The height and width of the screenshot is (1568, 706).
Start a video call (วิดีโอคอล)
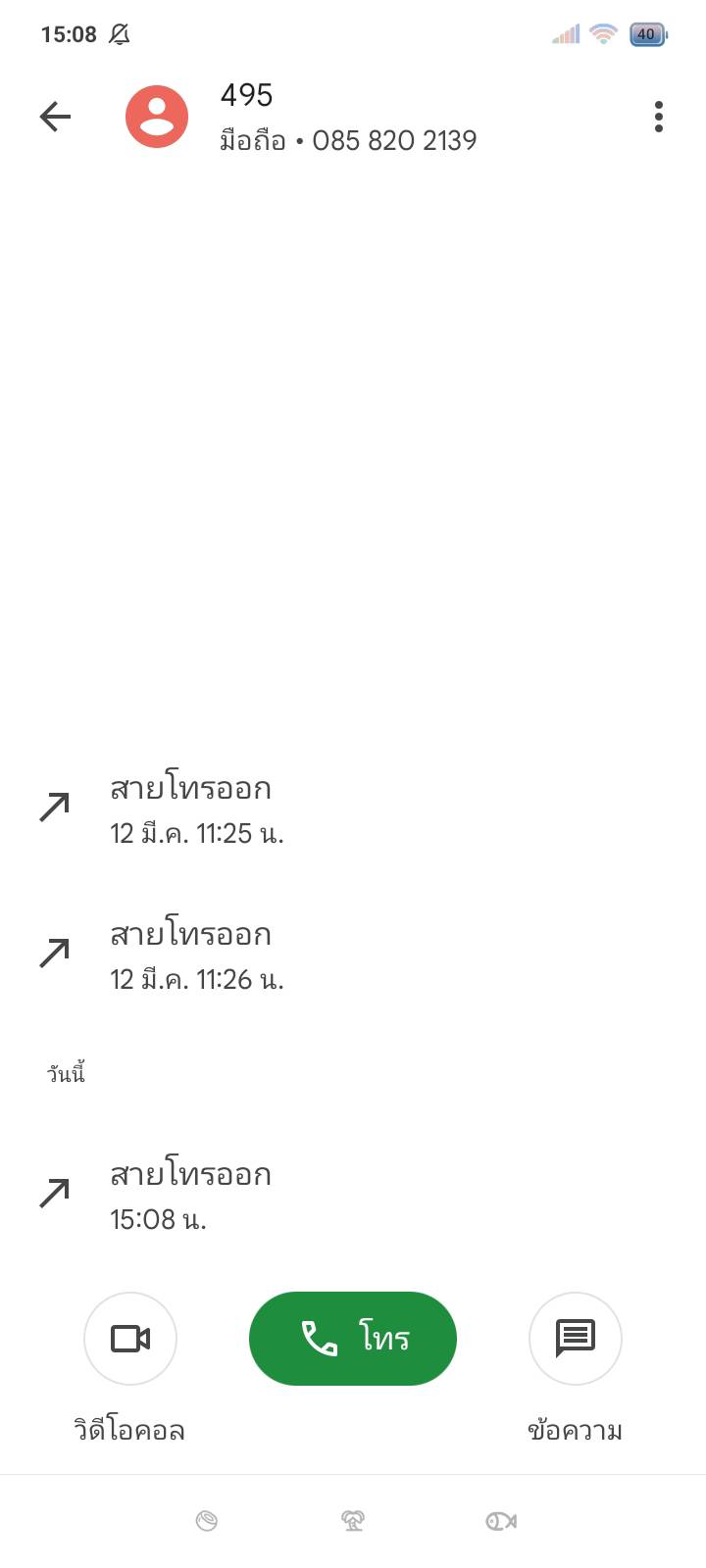pyautogui.click(x=130, y=1339)
